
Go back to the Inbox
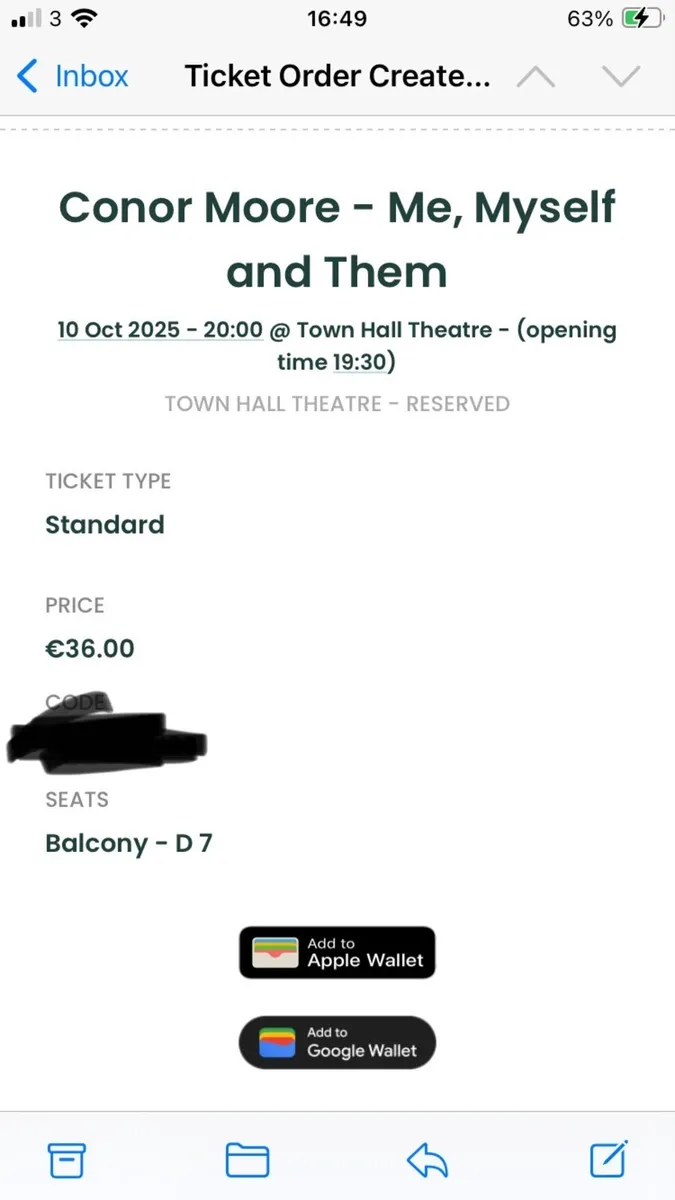pyautogui.click(x=73, y=76)
